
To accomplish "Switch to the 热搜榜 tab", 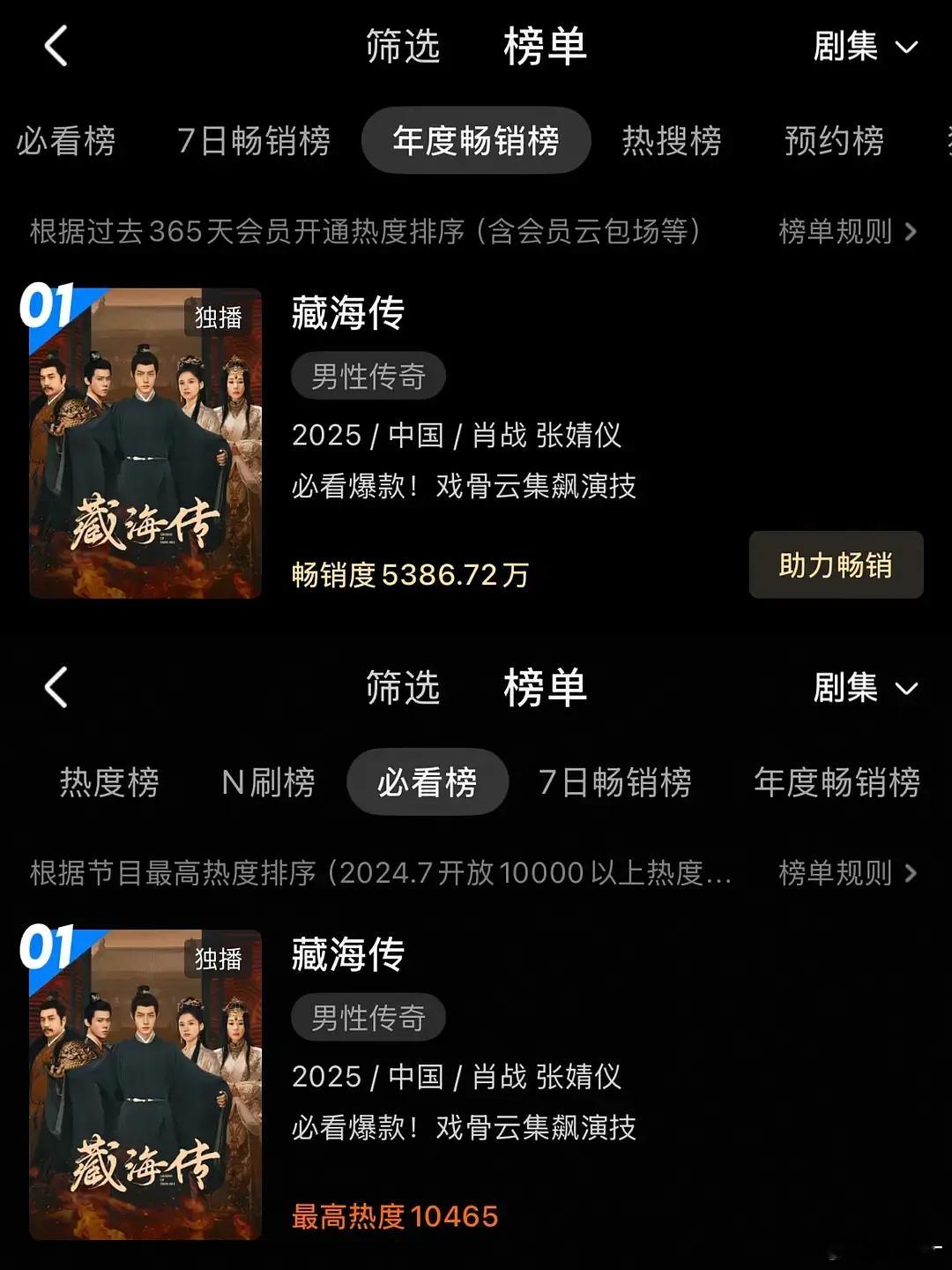I will coord(673,141).
